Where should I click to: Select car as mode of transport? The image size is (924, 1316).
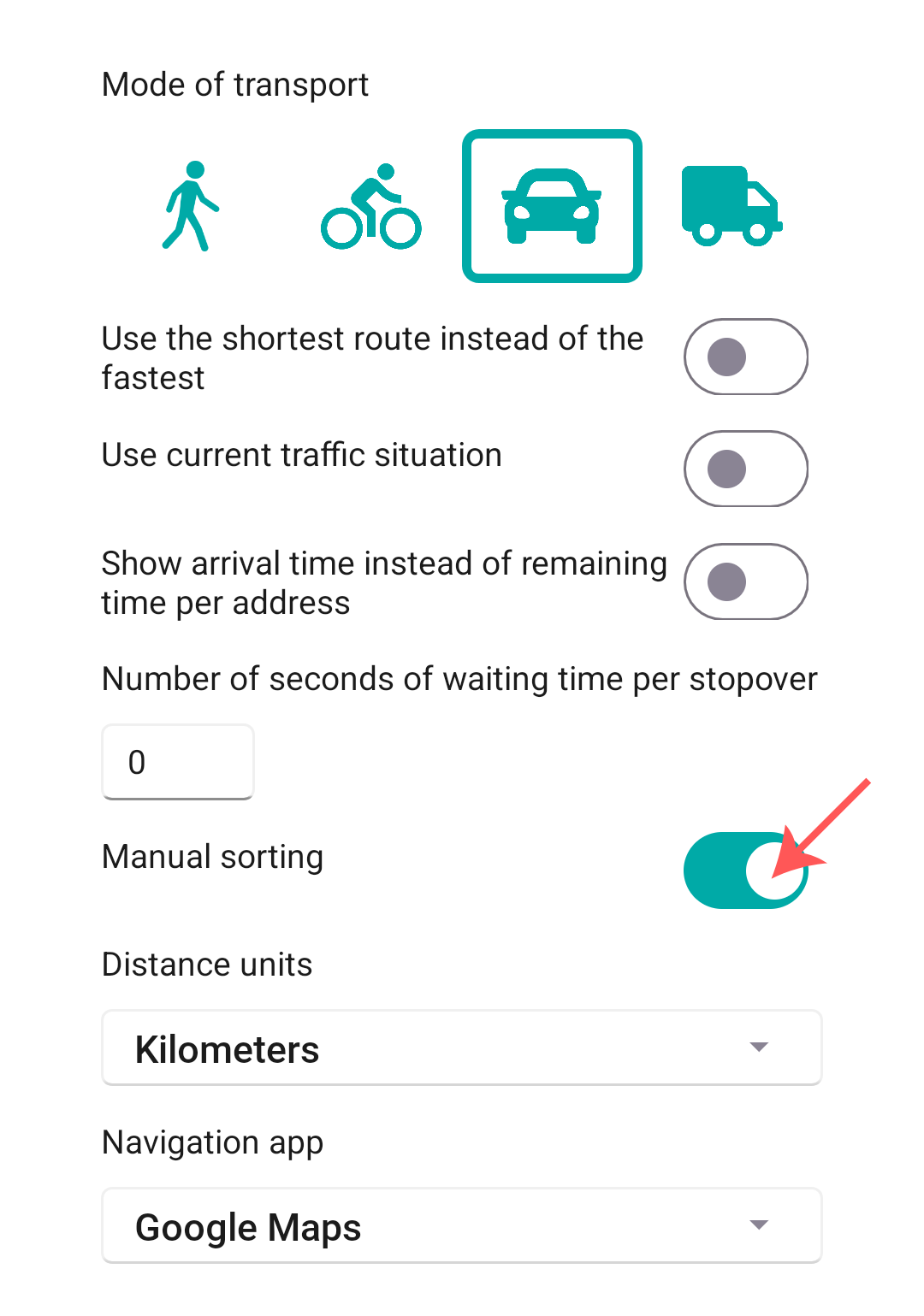[552, 206]
